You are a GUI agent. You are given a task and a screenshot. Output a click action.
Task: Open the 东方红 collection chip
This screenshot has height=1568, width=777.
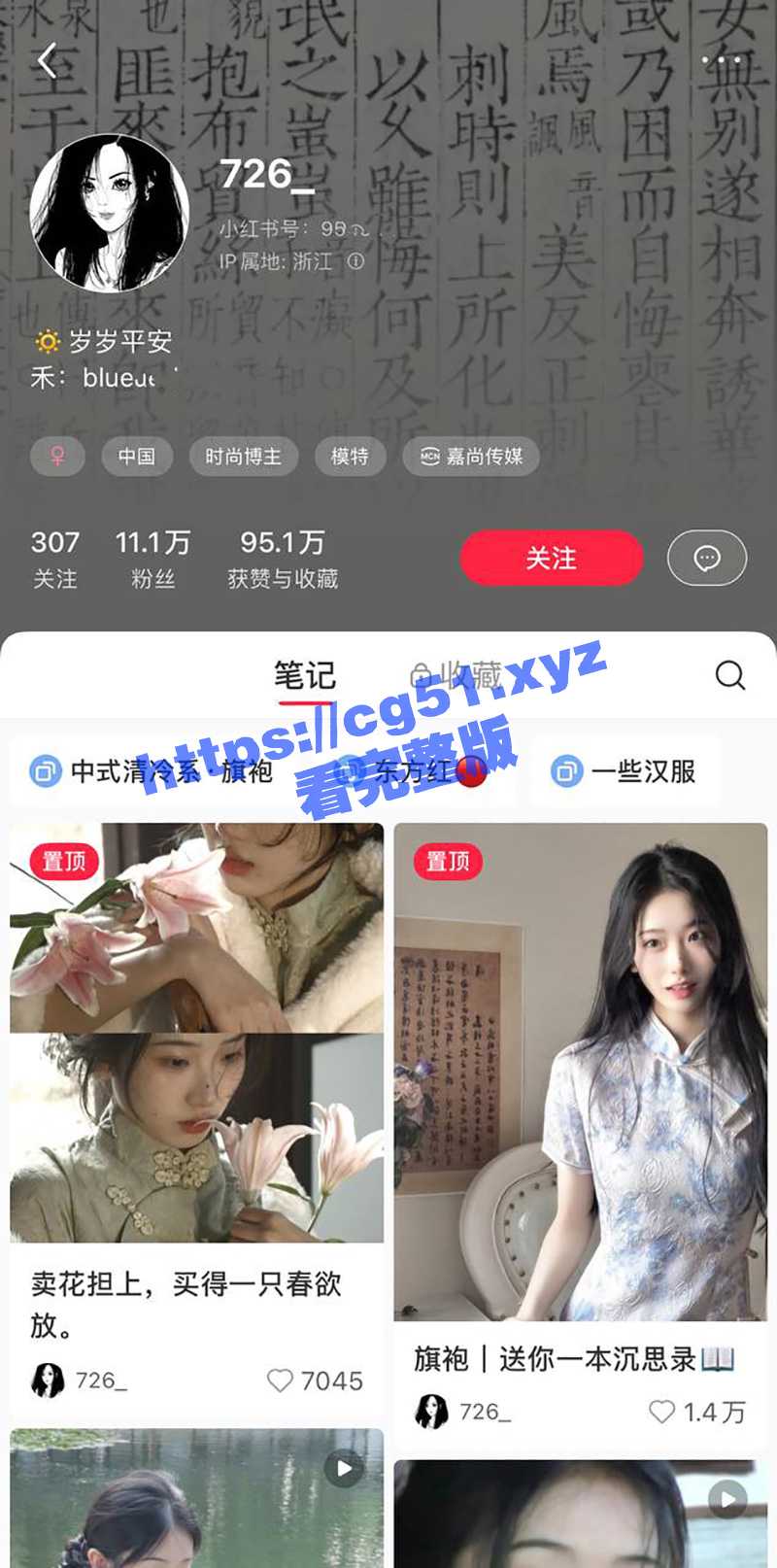coord(413,771)
